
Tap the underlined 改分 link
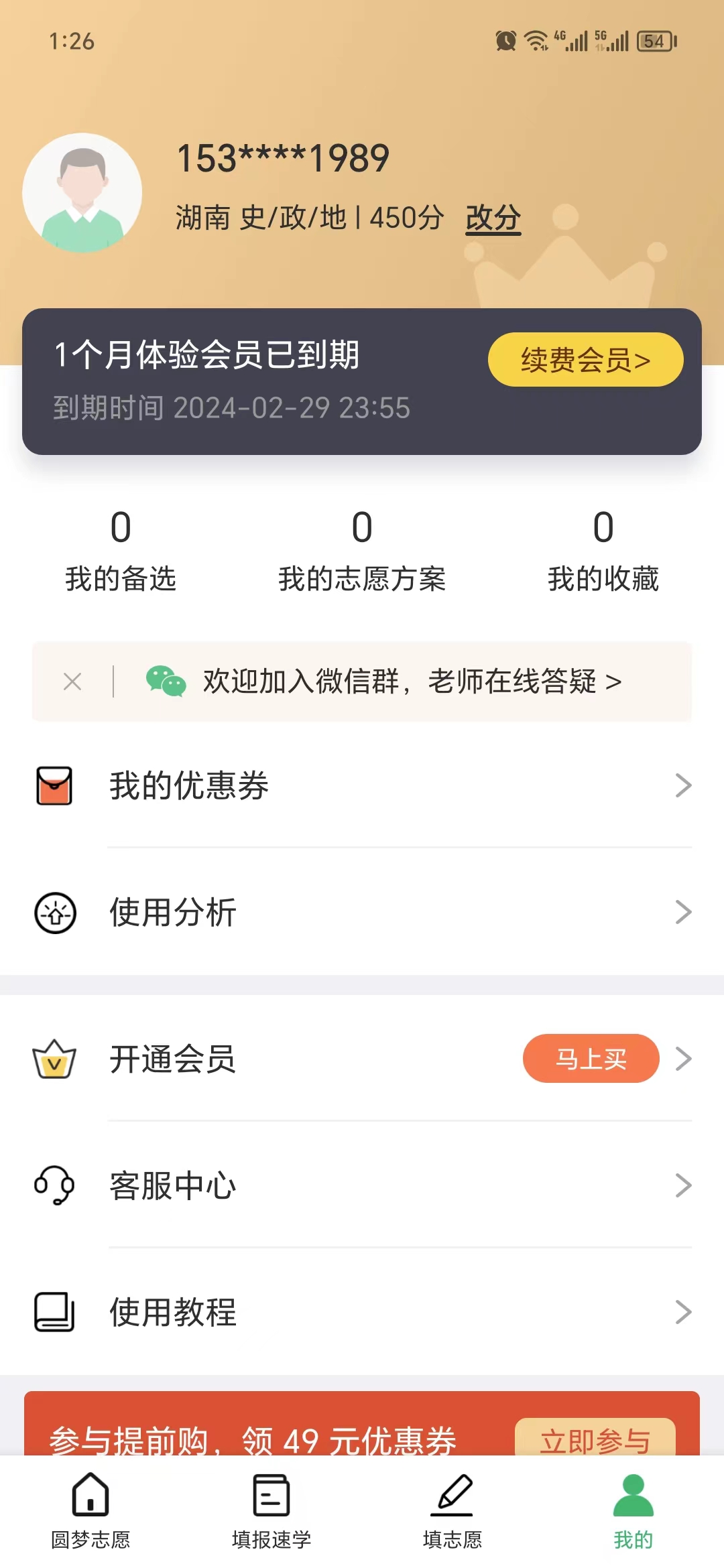(493, 218)
